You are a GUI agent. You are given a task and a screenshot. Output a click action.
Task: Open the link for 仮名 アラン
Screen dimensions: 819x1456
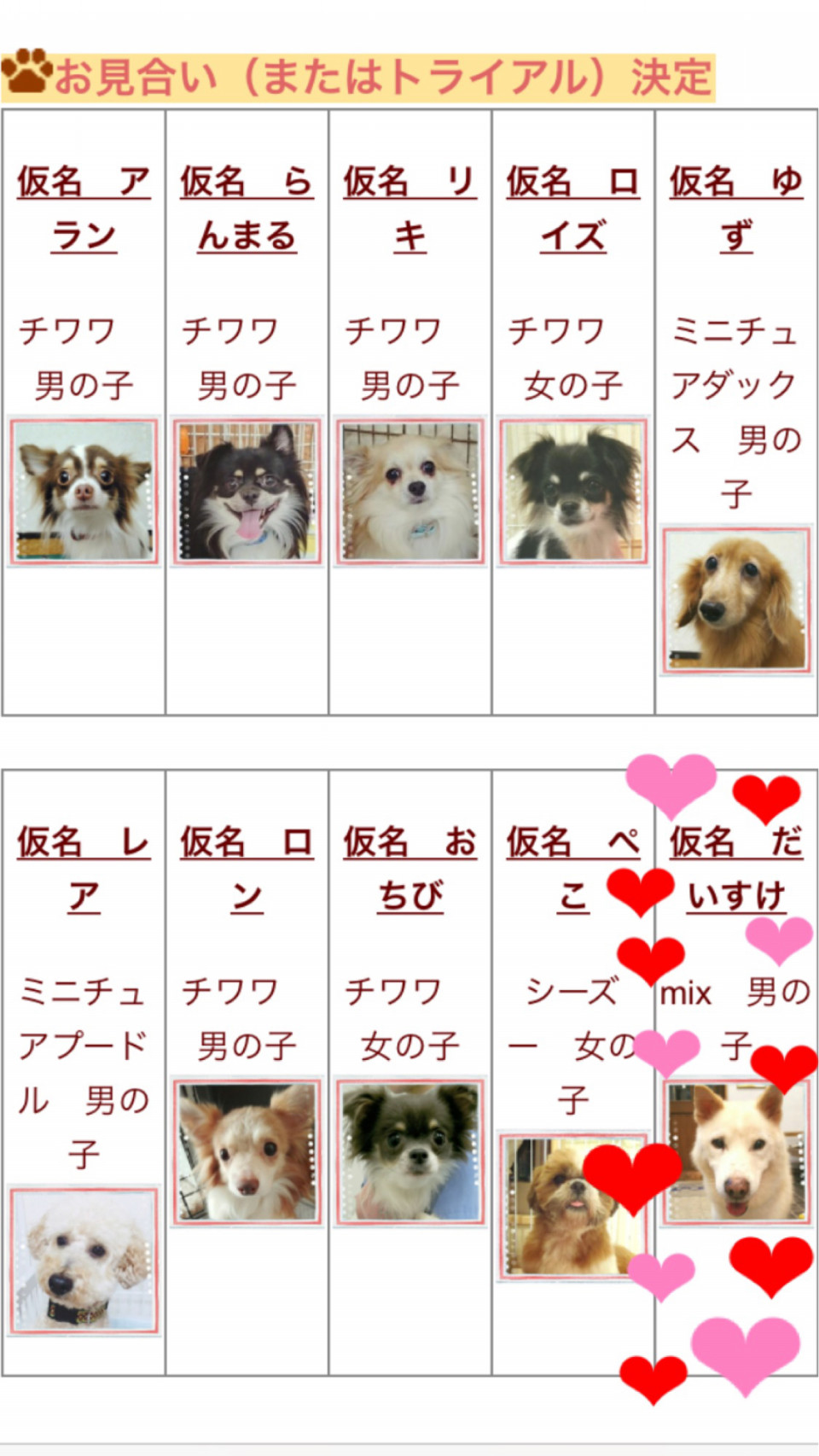coord(84,208)
